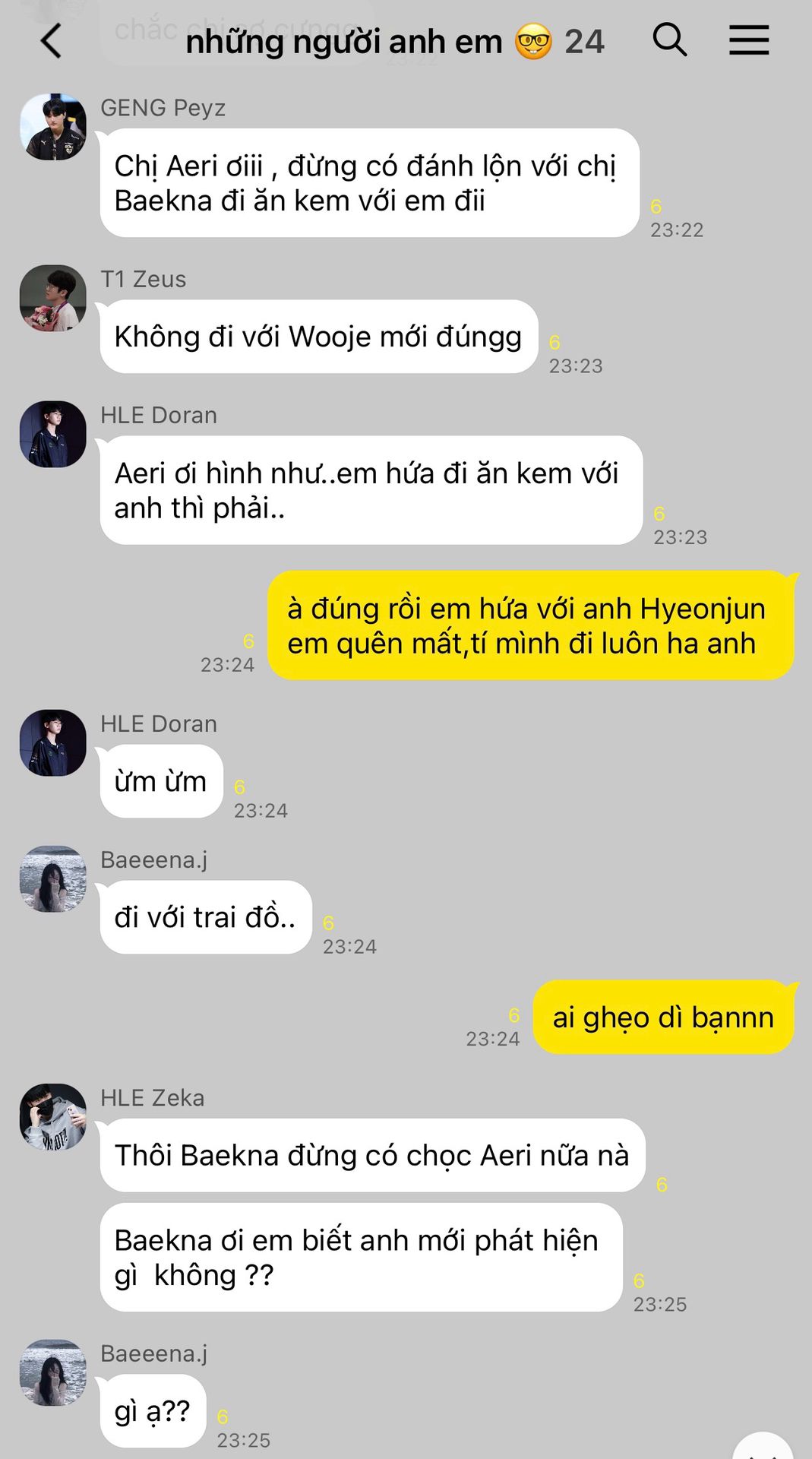This screenshot has width=812, height=1459.
Task: Tap HLE Doran's avatar beside ice cream message
Action: [53, 434]
